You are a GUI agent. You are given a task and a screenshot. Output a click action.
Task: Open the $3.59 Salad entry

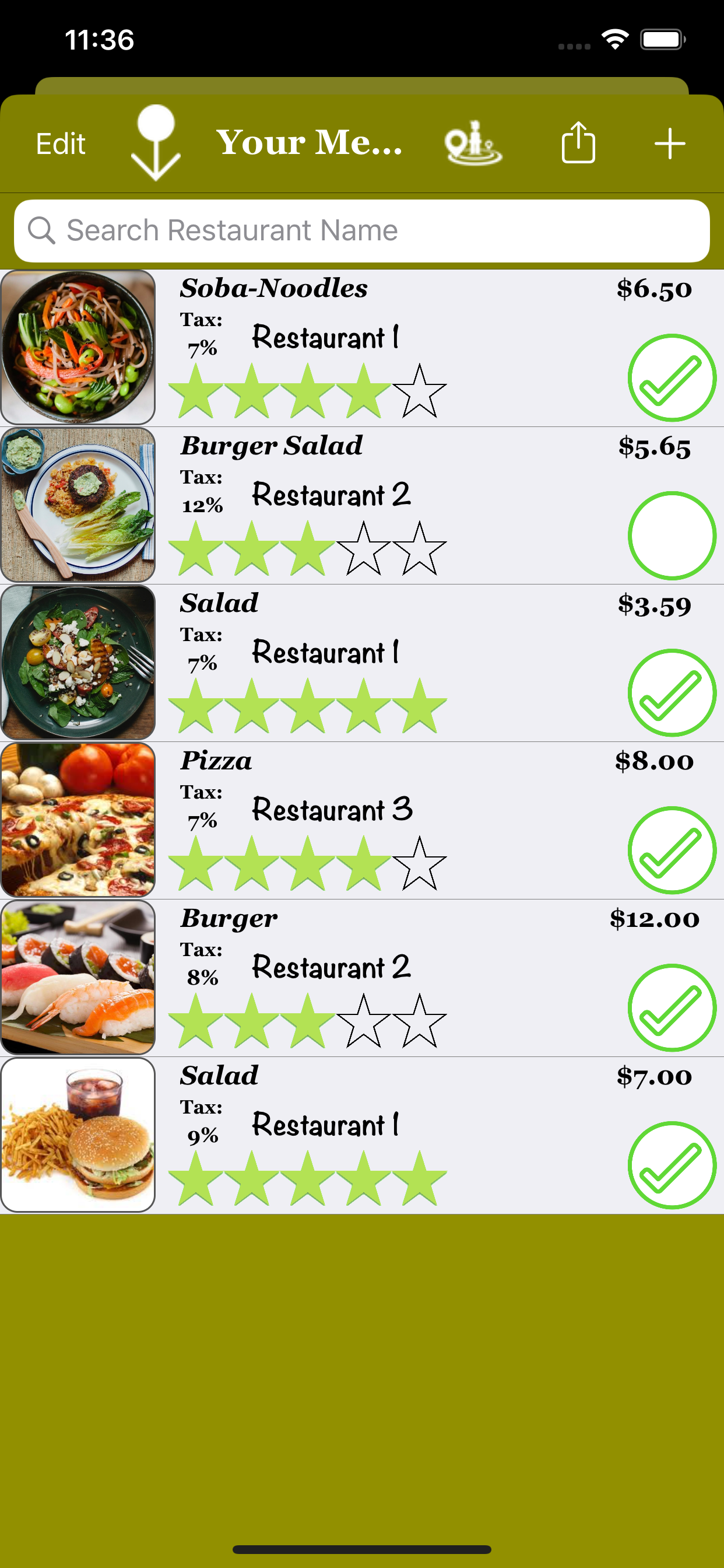362,663
